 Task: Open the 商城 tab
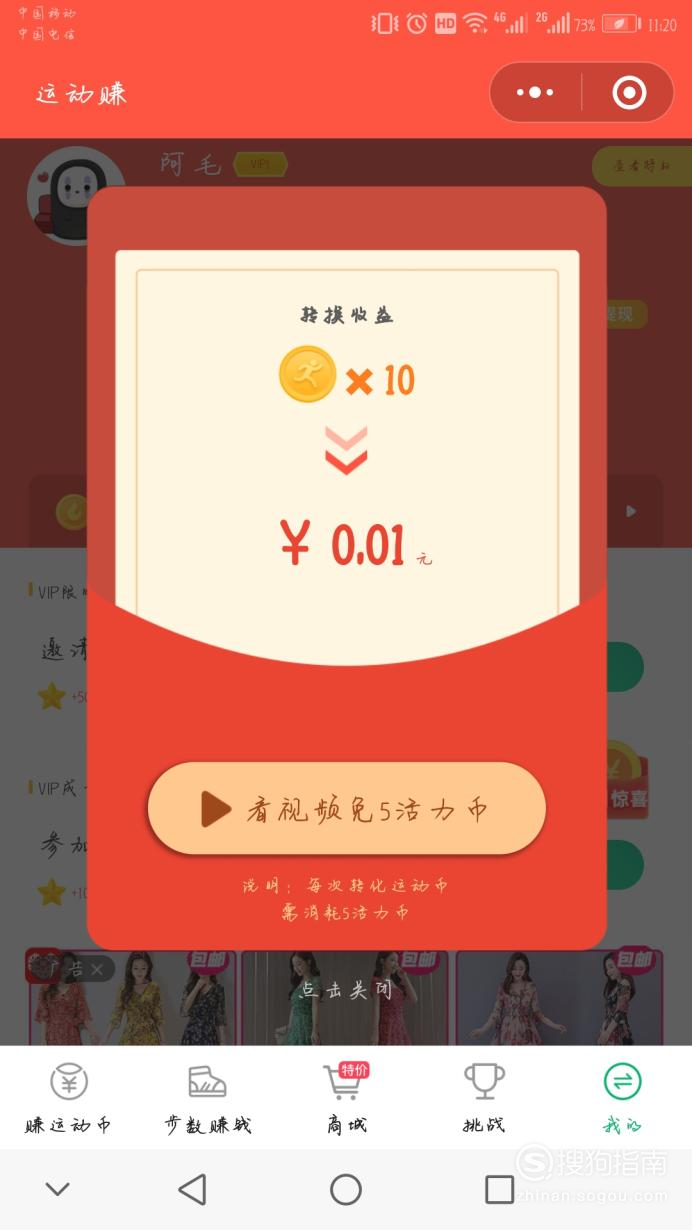346,1098
